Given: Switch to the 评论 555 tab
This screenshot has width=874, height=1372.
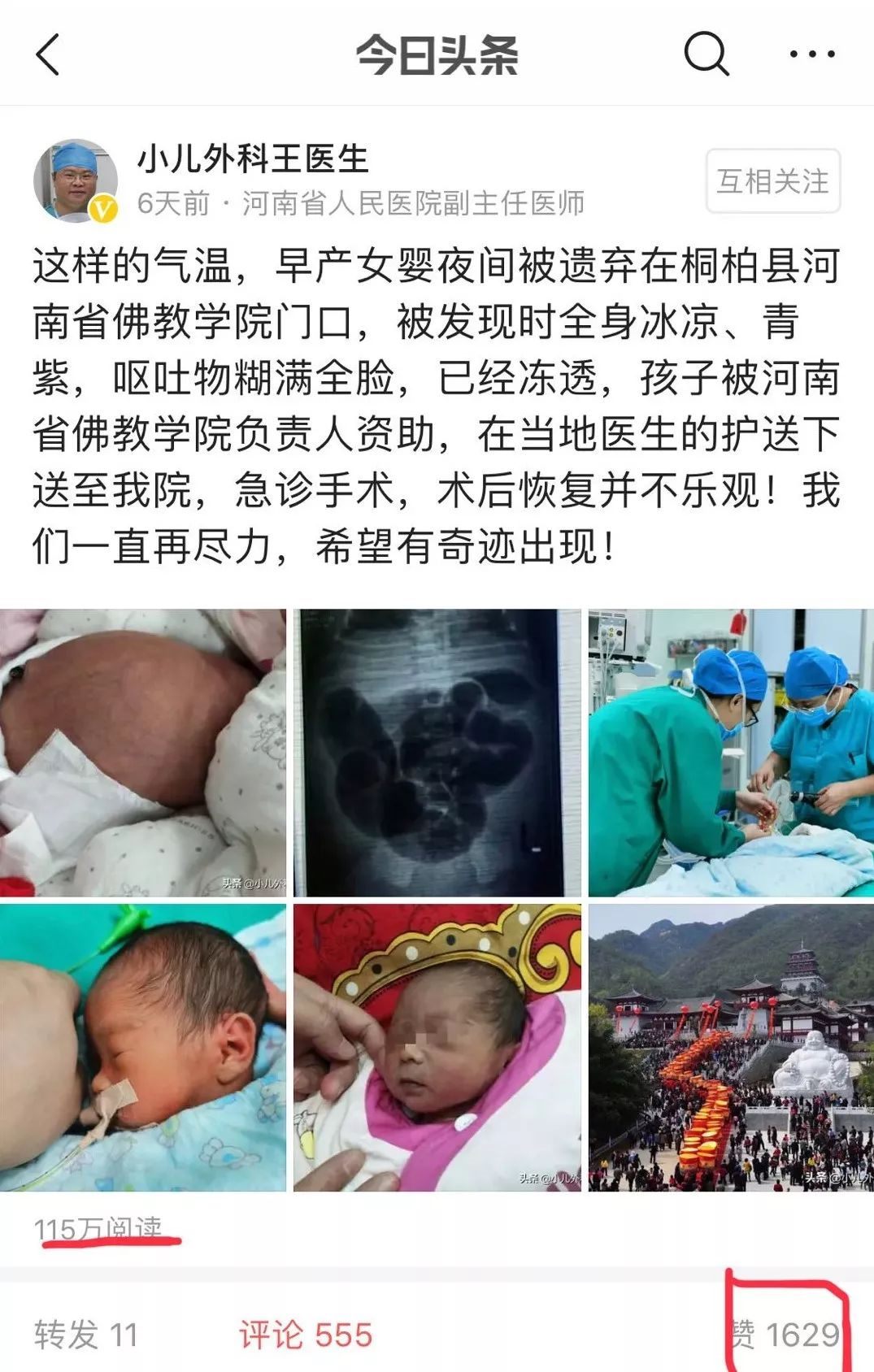Looking at the screenshot, I should 306,1335.
